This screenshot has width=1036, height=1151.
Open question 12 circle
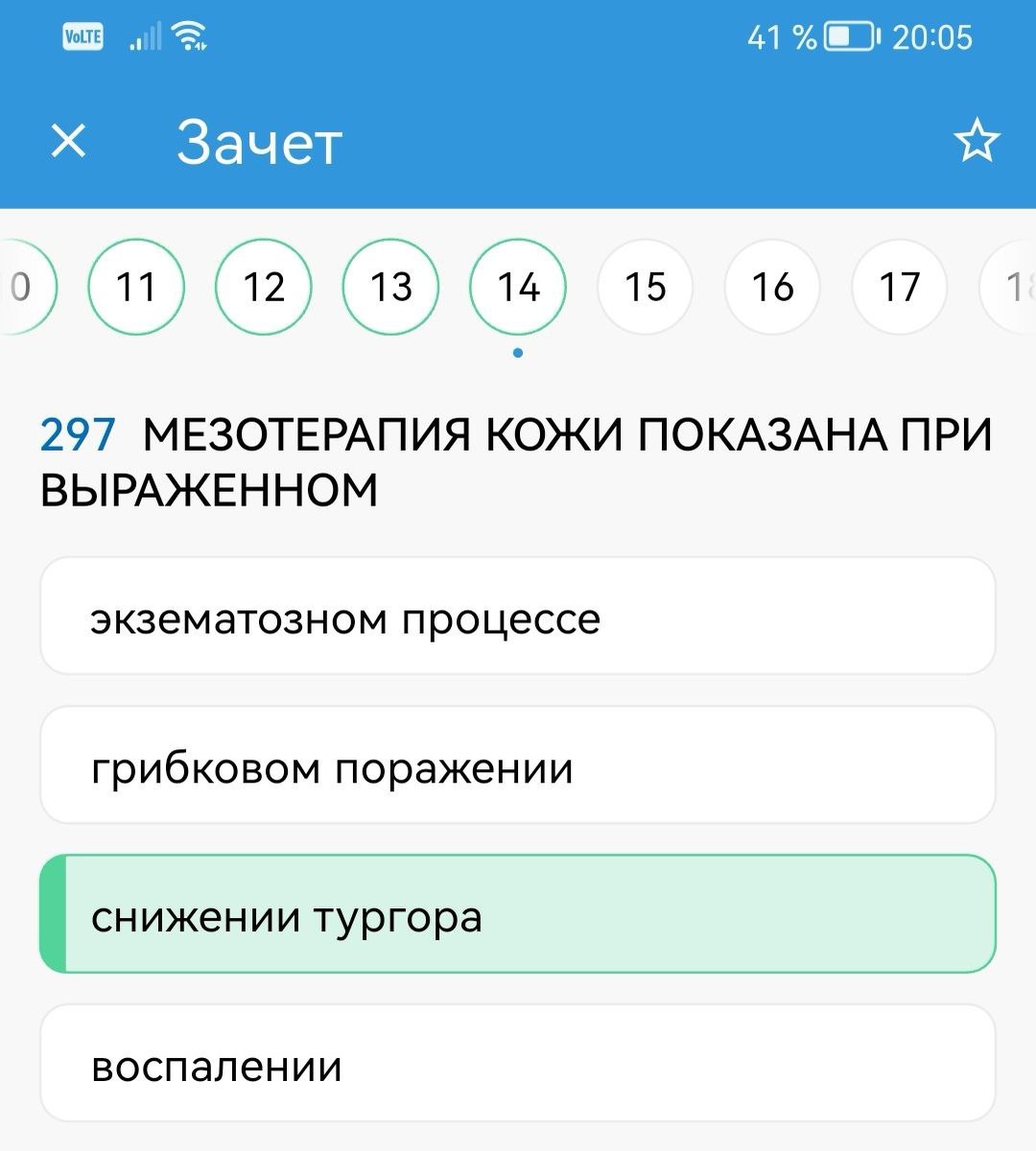[264, 286]
